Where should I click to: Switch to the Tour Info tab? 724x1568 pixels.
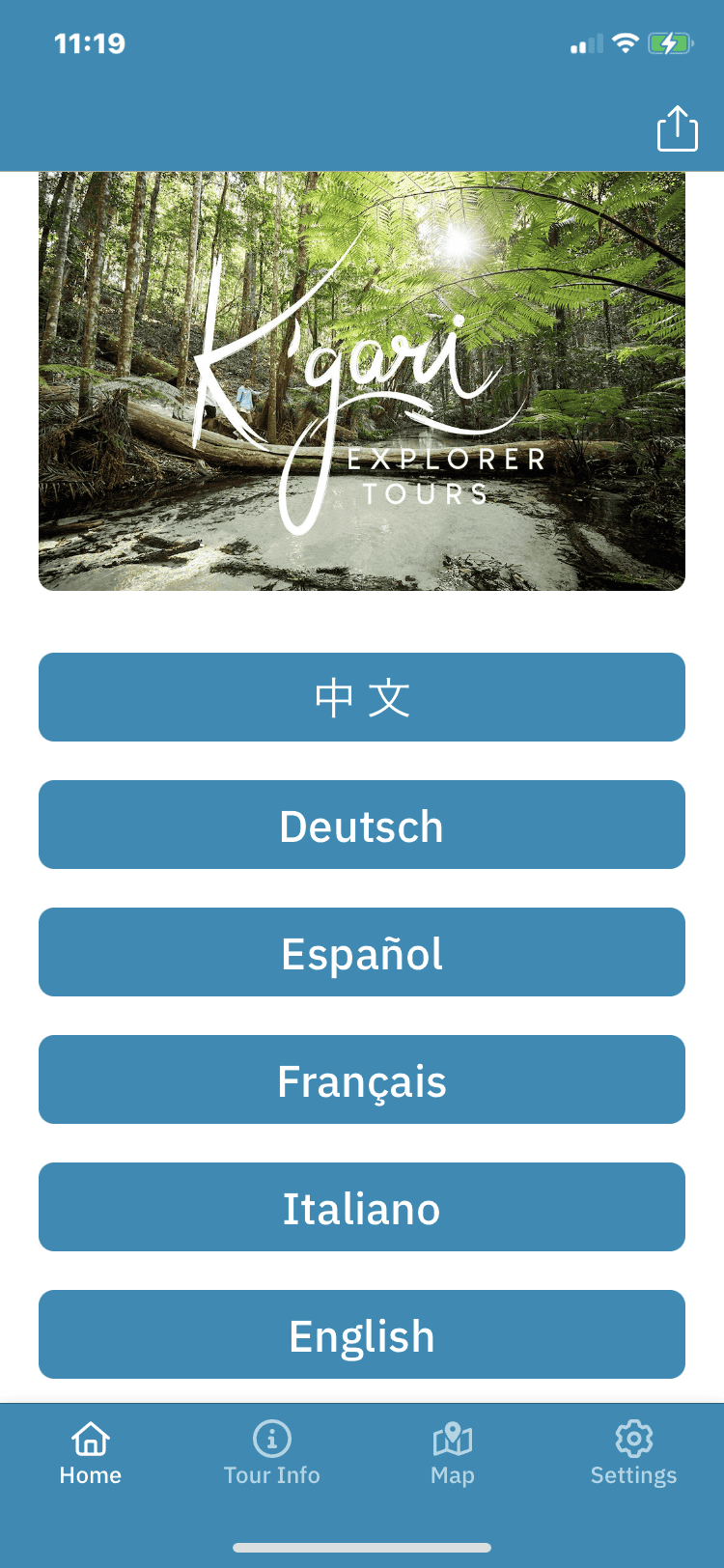click(271, 1453)
